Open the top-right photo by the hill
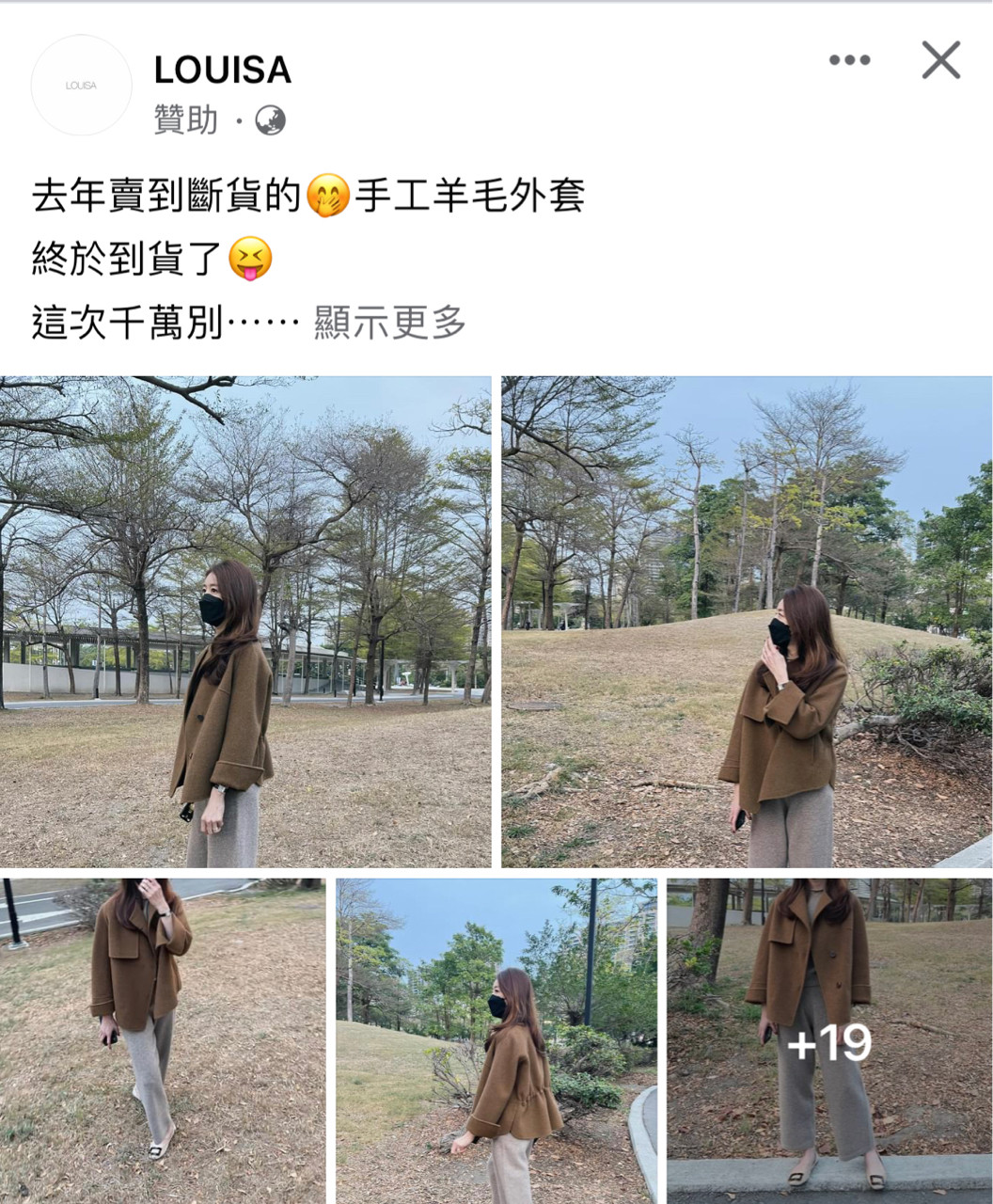This screenshot has width=993, height=1204. [x=747, y=622]
